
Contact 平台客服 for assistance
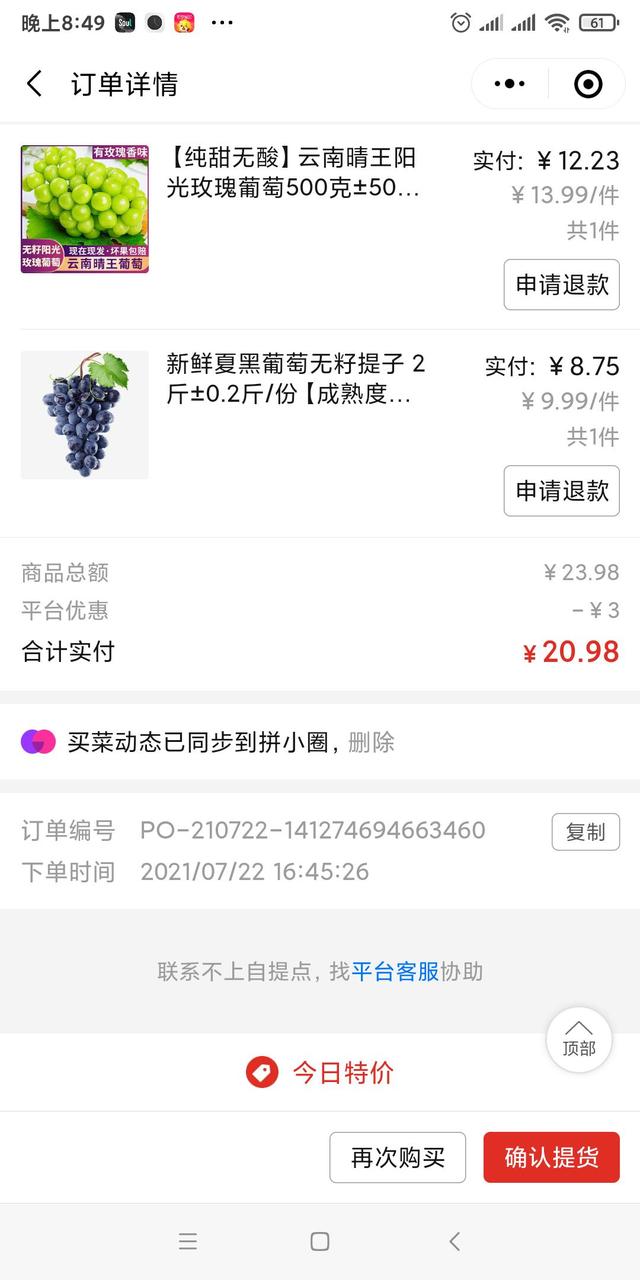tap(395, 971)
